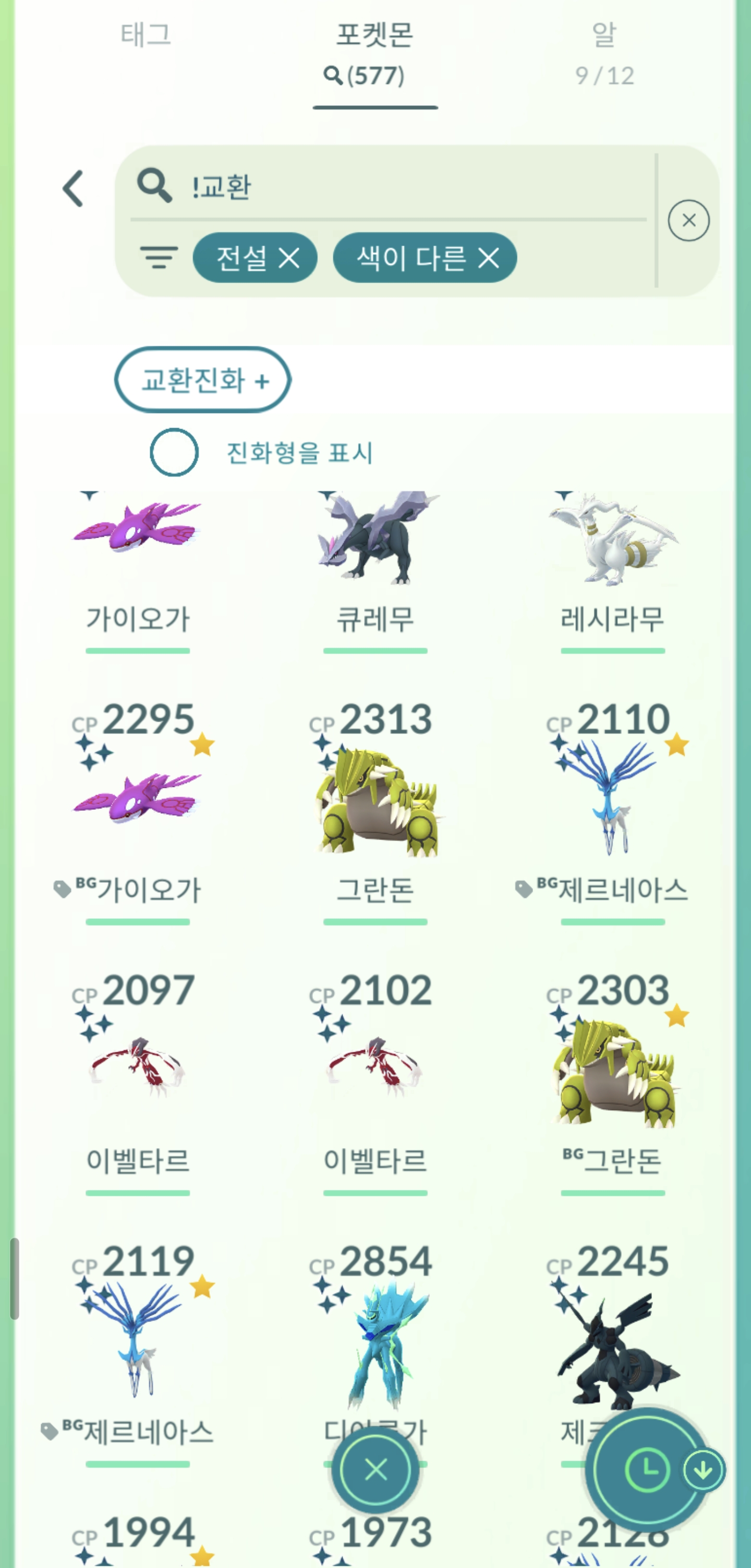
Task: Open the recent sort clock button
Action: [646, 1470]
